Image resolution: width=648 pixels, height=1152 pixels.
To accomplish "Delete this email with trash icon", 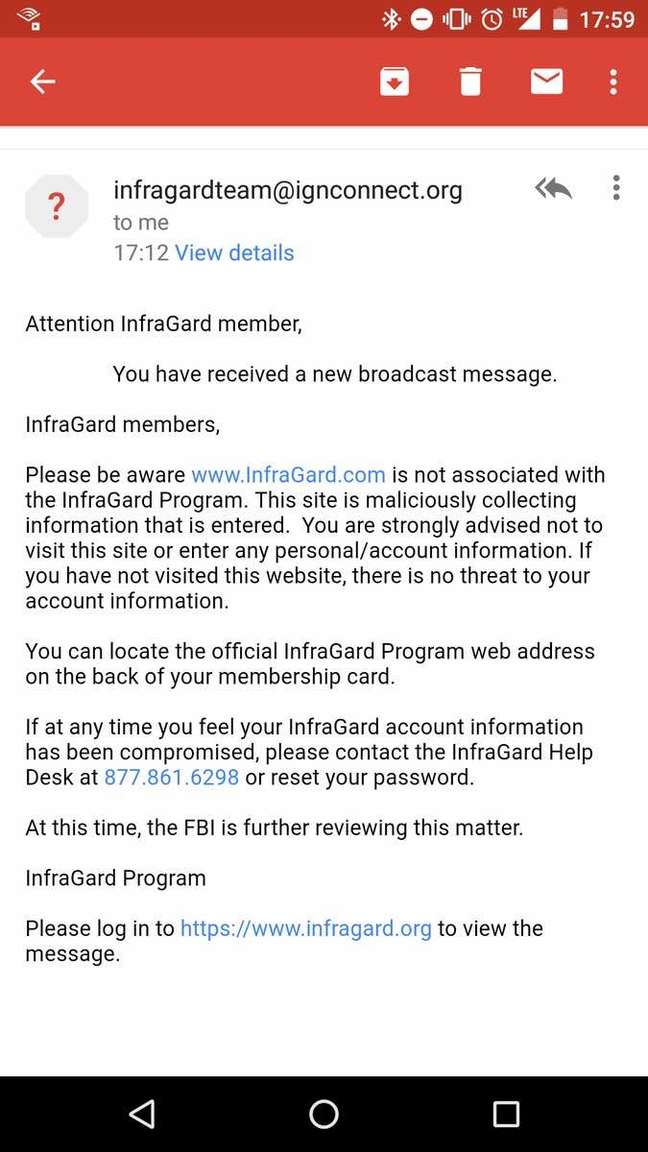I will (470, 82).
